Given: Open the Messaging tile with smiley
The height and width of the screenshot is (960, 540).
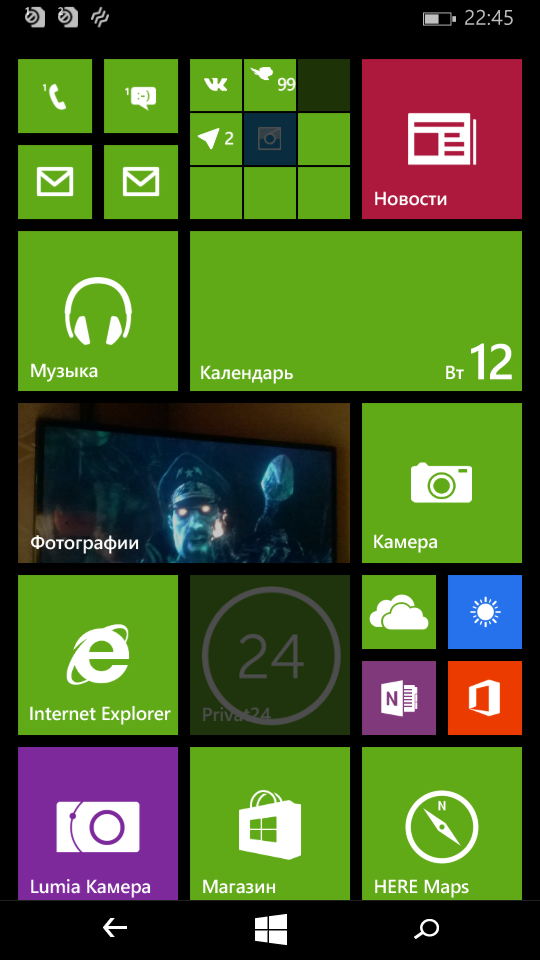Looking at the screenshot, I should 141,96.
